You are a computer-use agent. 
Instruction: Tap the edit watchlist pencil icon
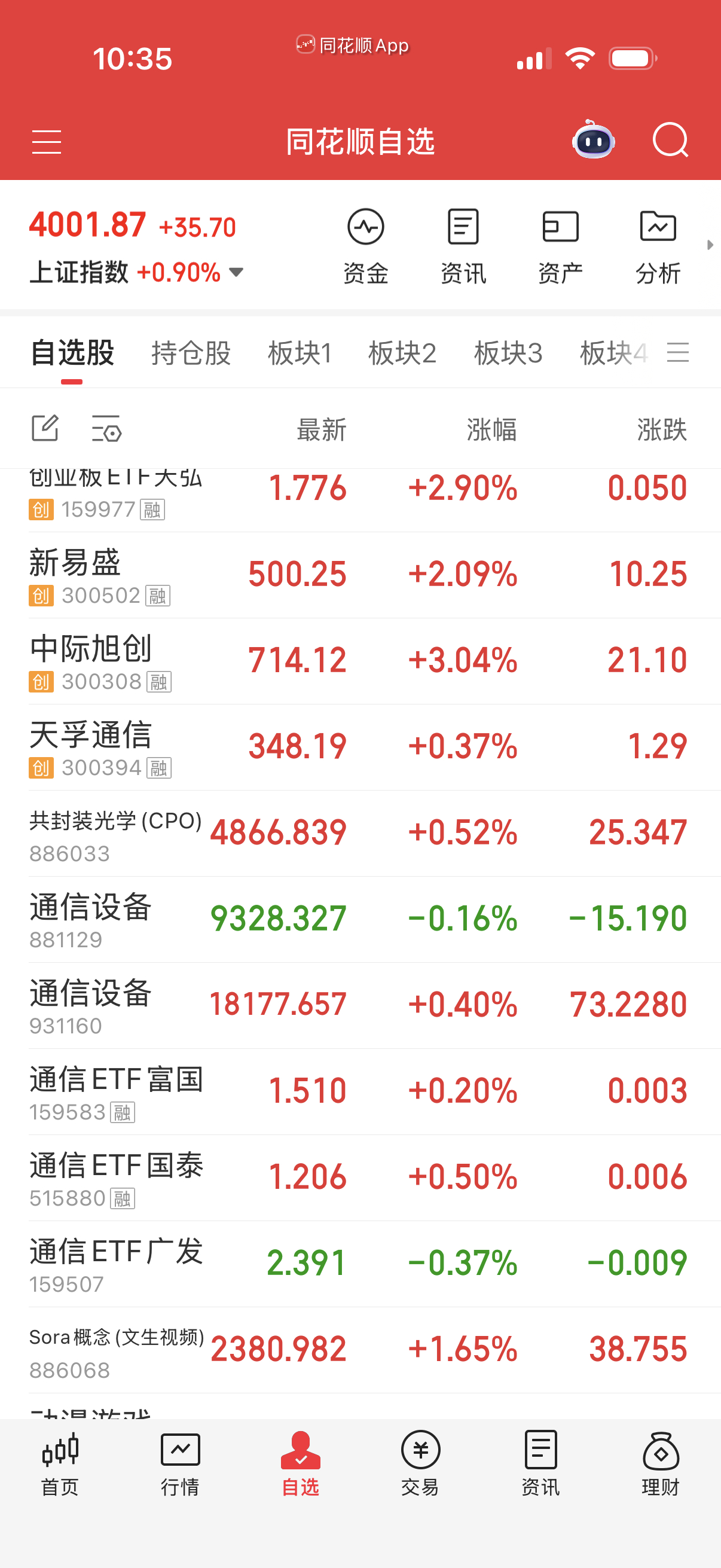click(44, 429)
